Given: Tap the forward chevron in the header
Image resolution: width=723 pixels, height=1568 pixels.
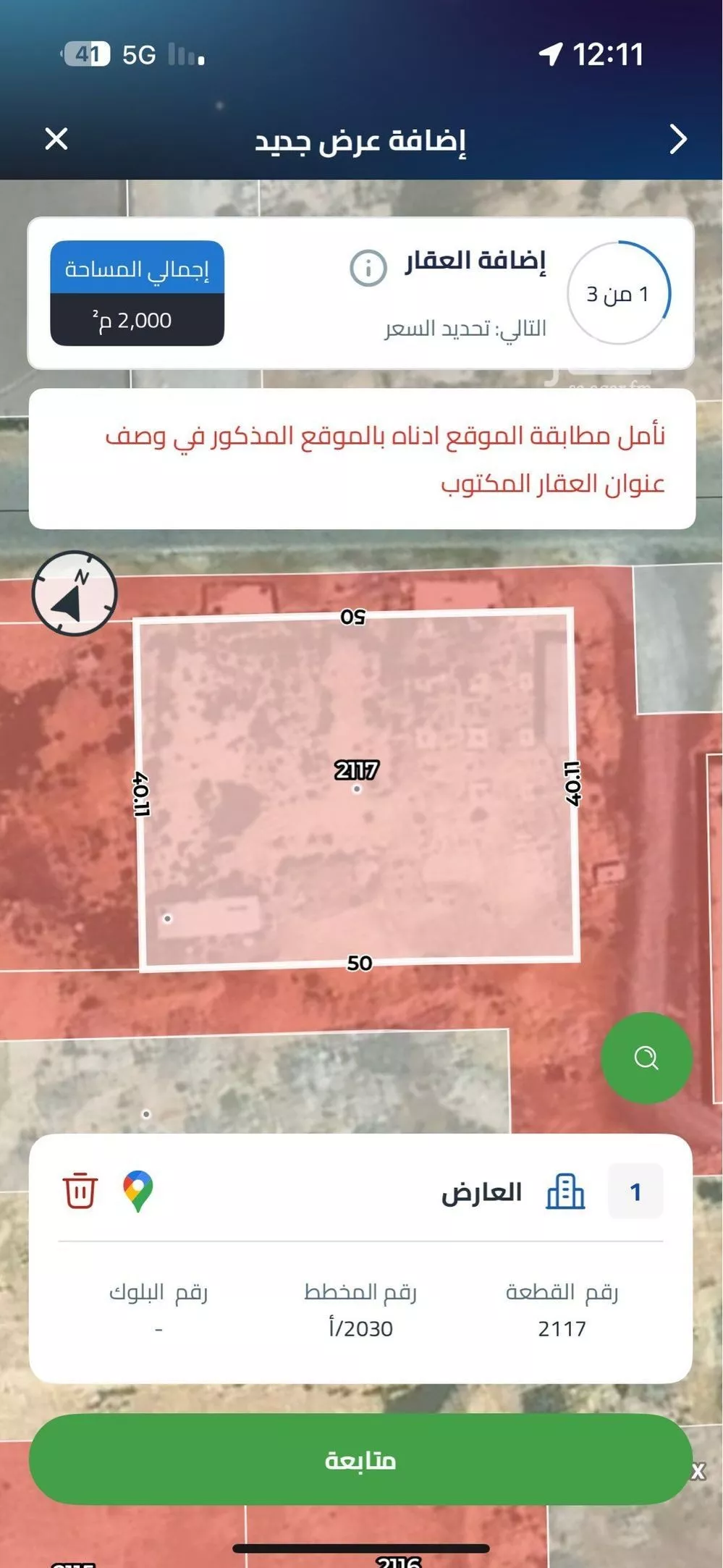Looking at the screenshot, I should tap(677, 139).
